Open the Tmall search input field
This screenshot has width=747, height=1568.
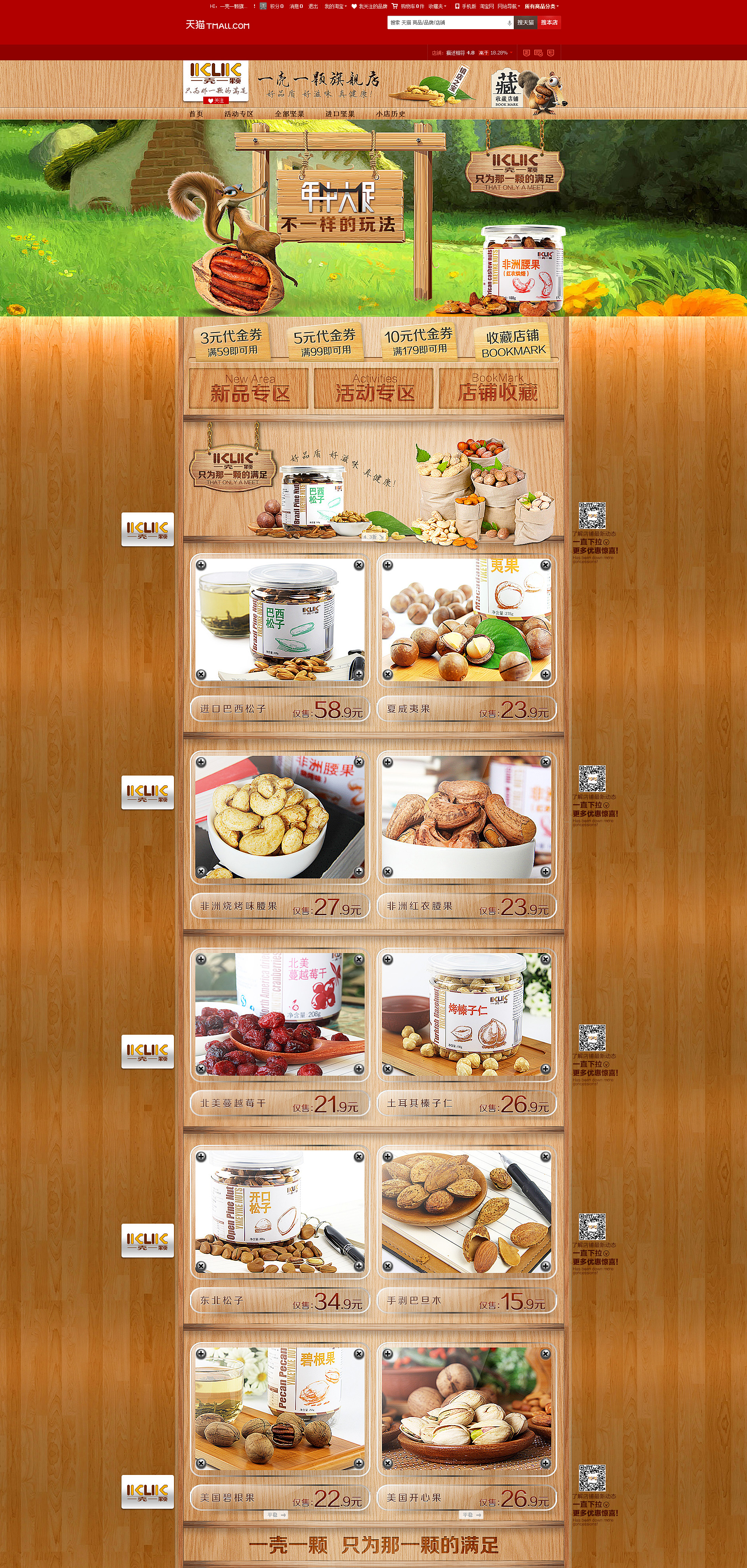447,22
